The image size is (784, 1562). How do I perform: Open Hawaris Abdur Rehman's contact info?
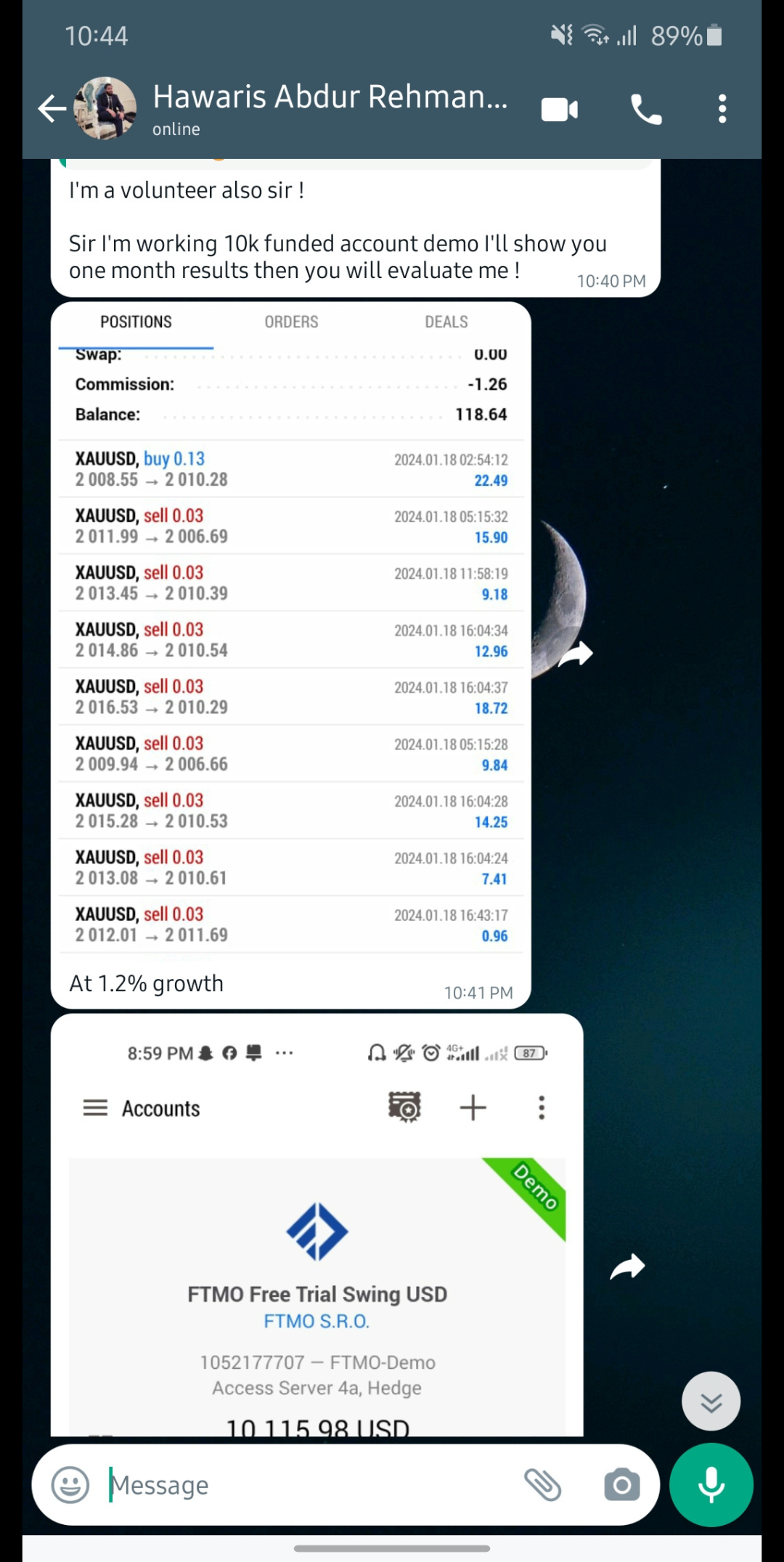(x=330, y=107)
